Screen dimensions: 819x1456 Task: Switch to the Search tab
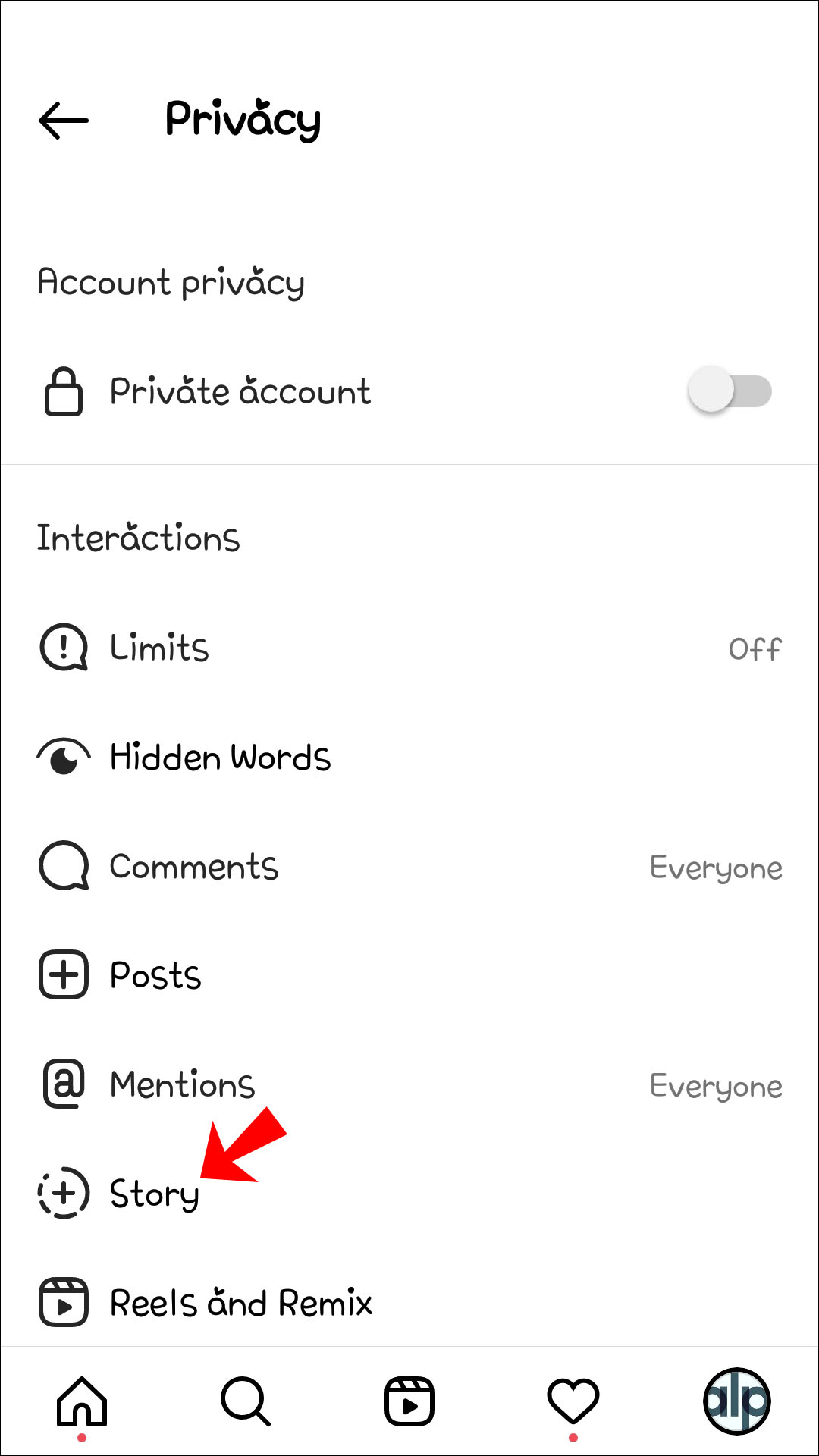coord(246,1401)
